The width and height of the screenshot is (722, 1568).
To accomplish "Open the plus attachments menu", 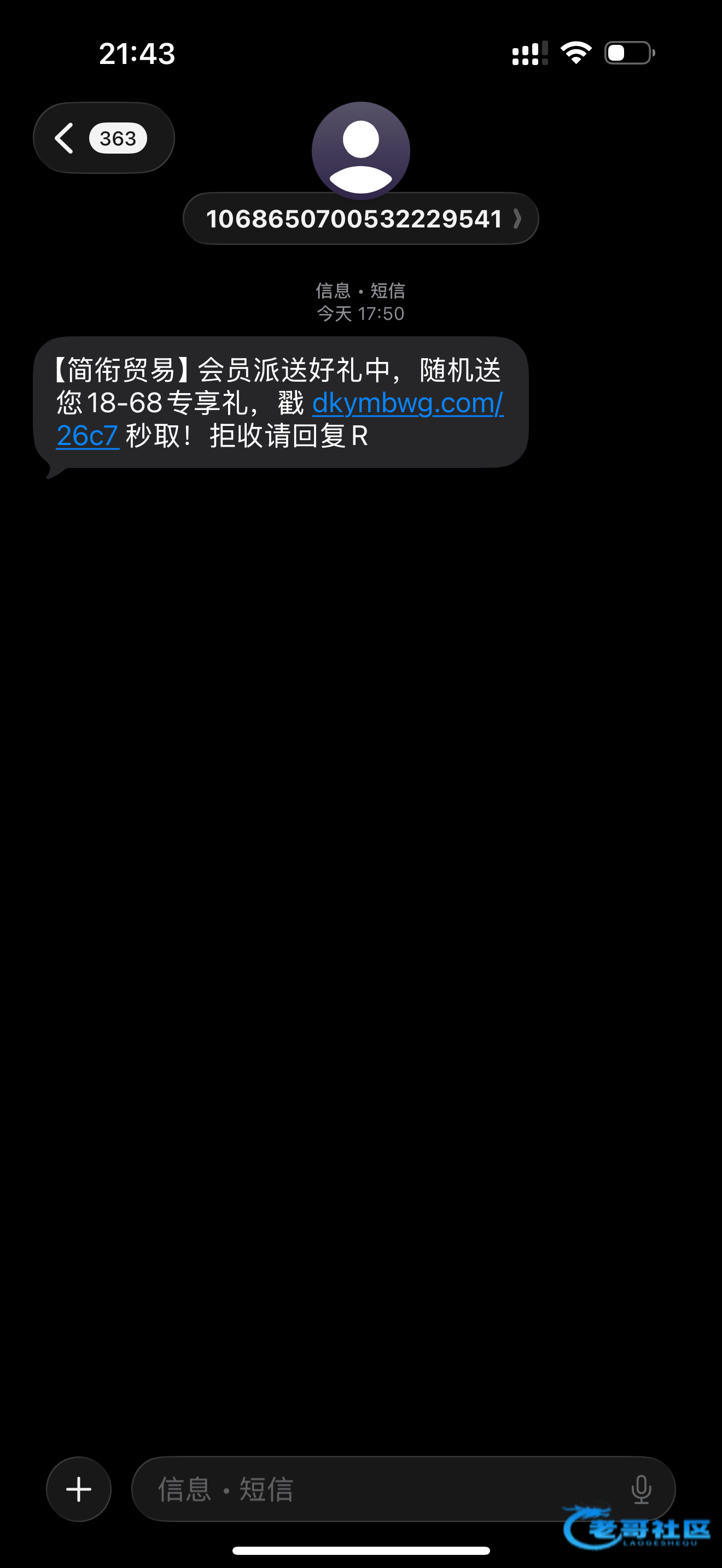I will pyautogui.click(x=79, y=1489).
